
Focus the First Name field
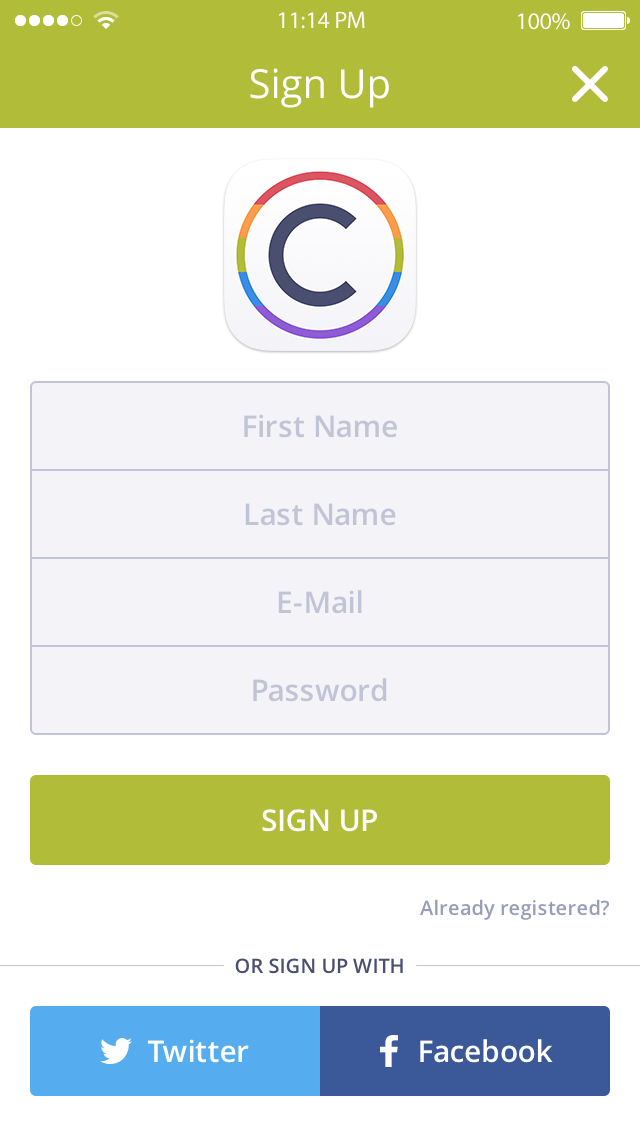click(x=320, y=427)
